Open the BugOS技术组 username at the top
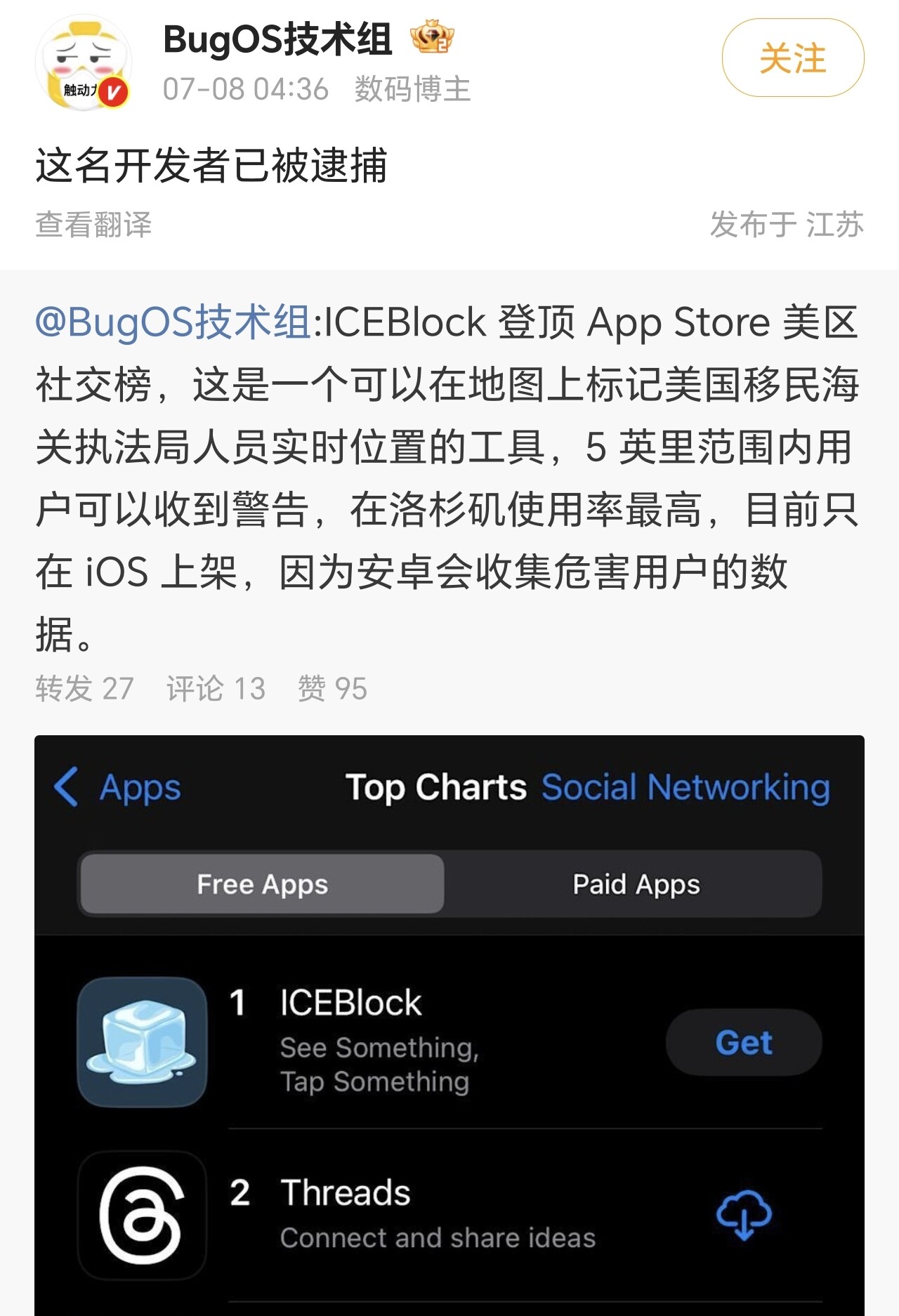This screenshot has width=899, height=1316. (x=277, y=40)
